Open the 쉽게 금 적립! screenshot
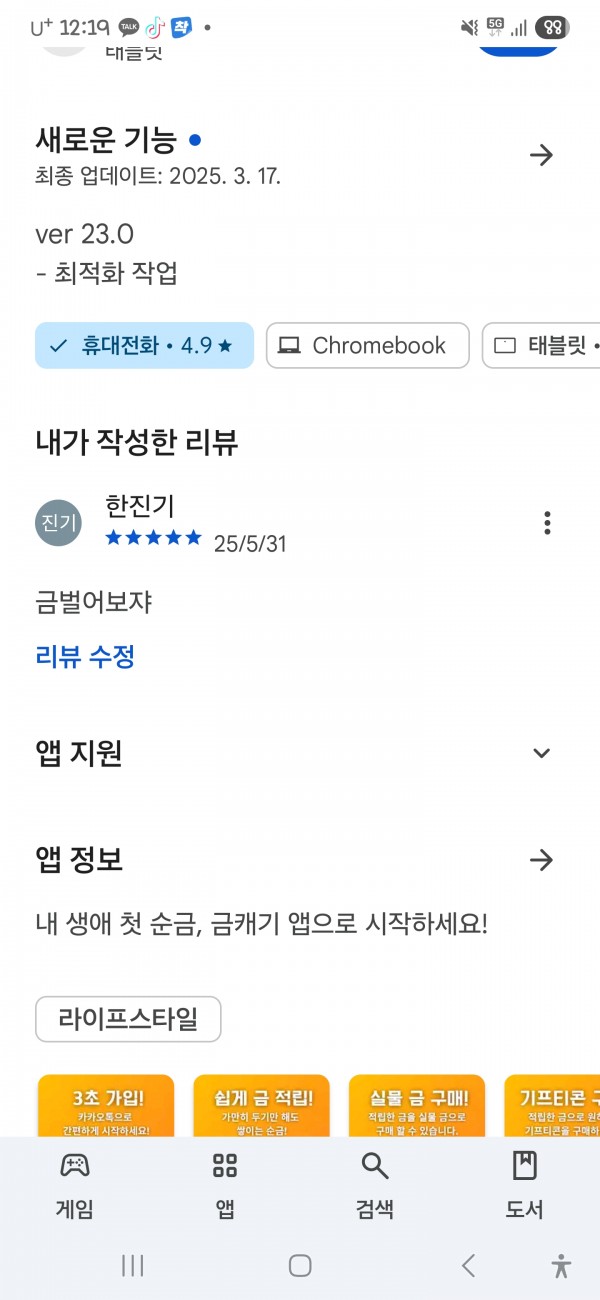 click(x=262, y=1106)
